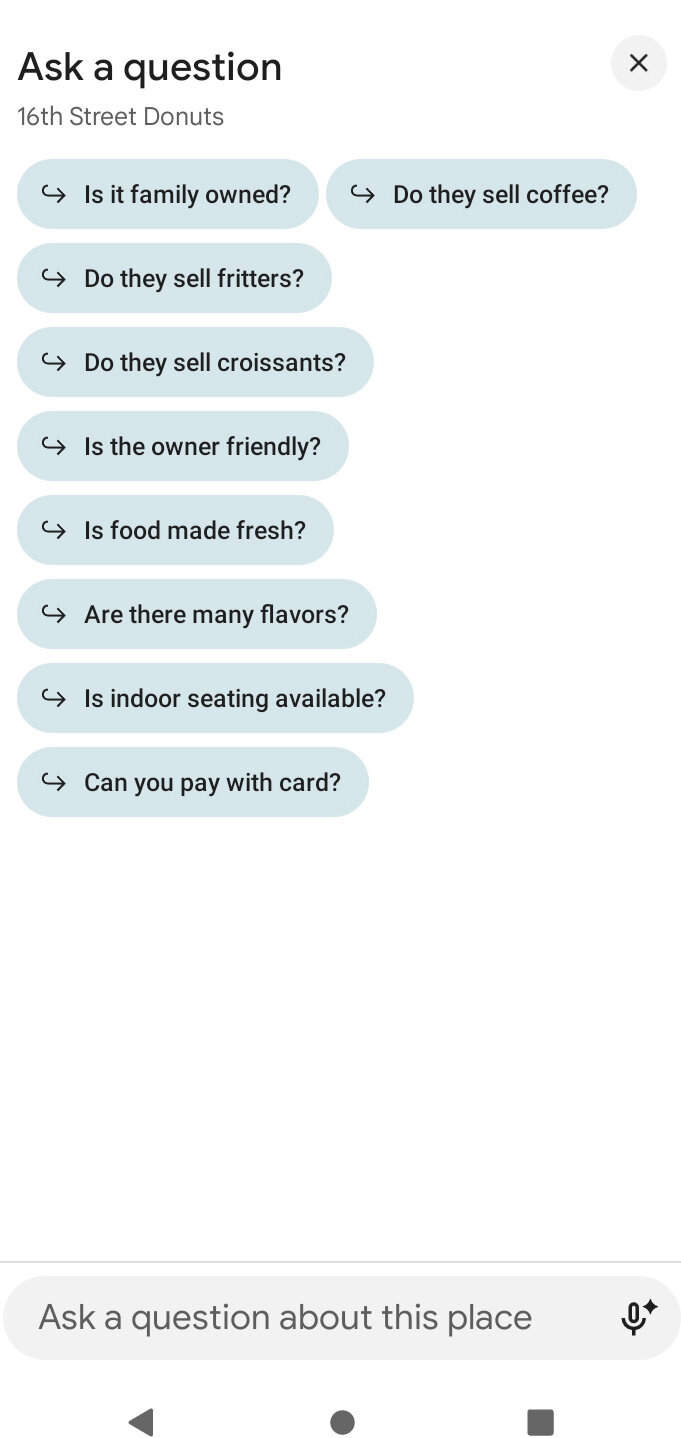This screenshot has height=1438, width=681.
Task: Start voice input with the microphone icon
Action: [x=637, y=1318]
